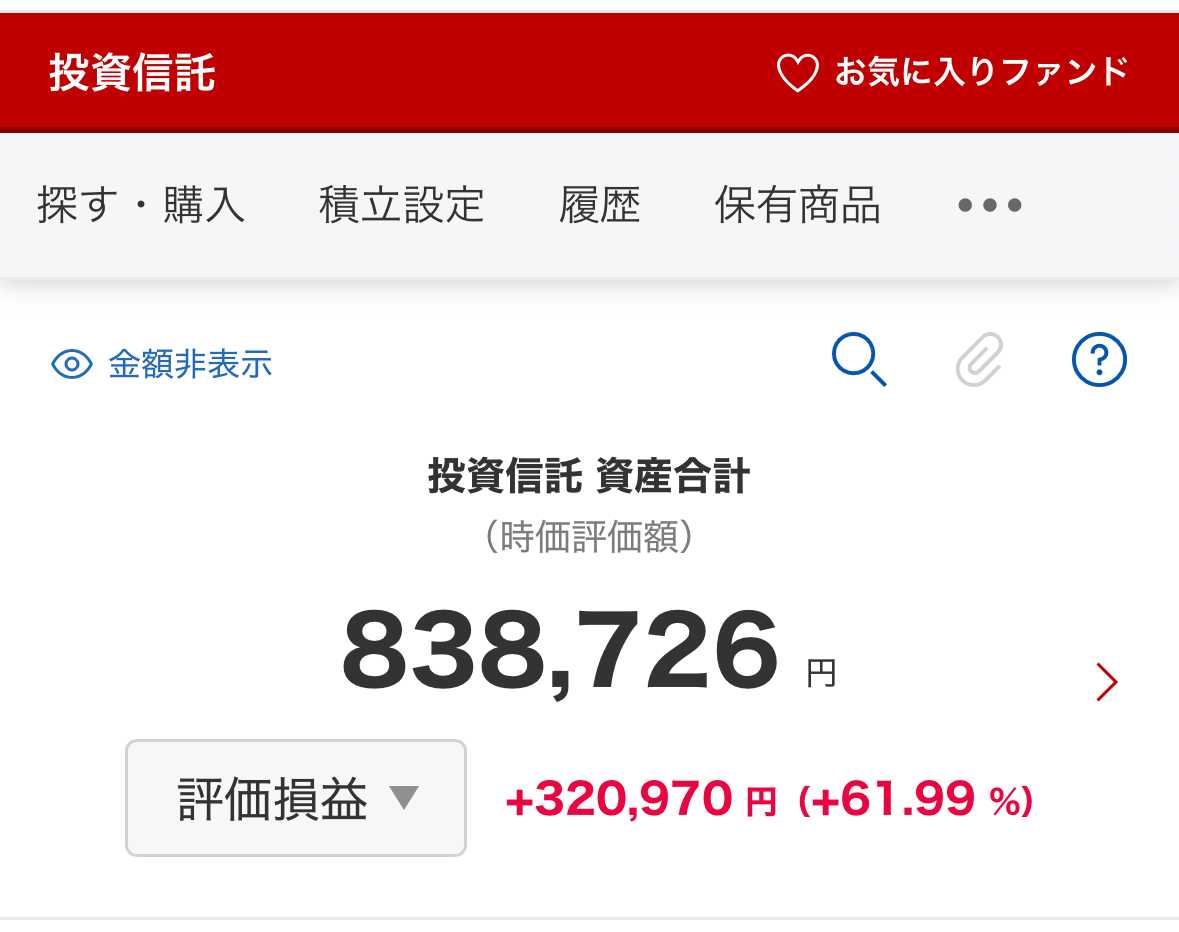
Task: Open お気に入りファンド favorites
Action: [x=952, y=73]
